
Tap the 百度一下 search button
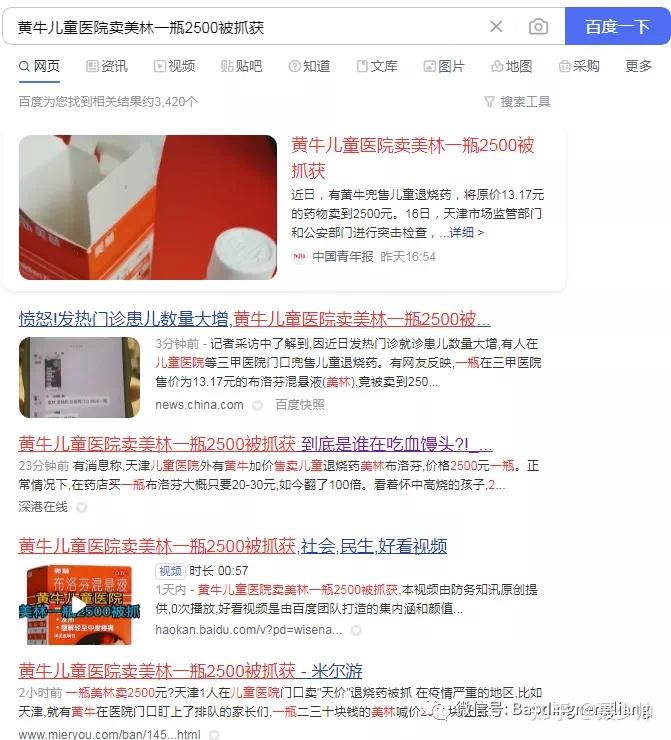point(617,27)
